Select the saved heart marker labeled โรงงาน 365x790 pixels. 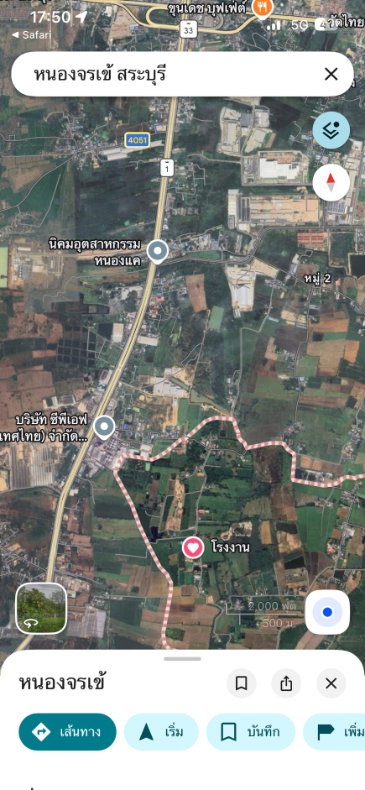(193, 548)
